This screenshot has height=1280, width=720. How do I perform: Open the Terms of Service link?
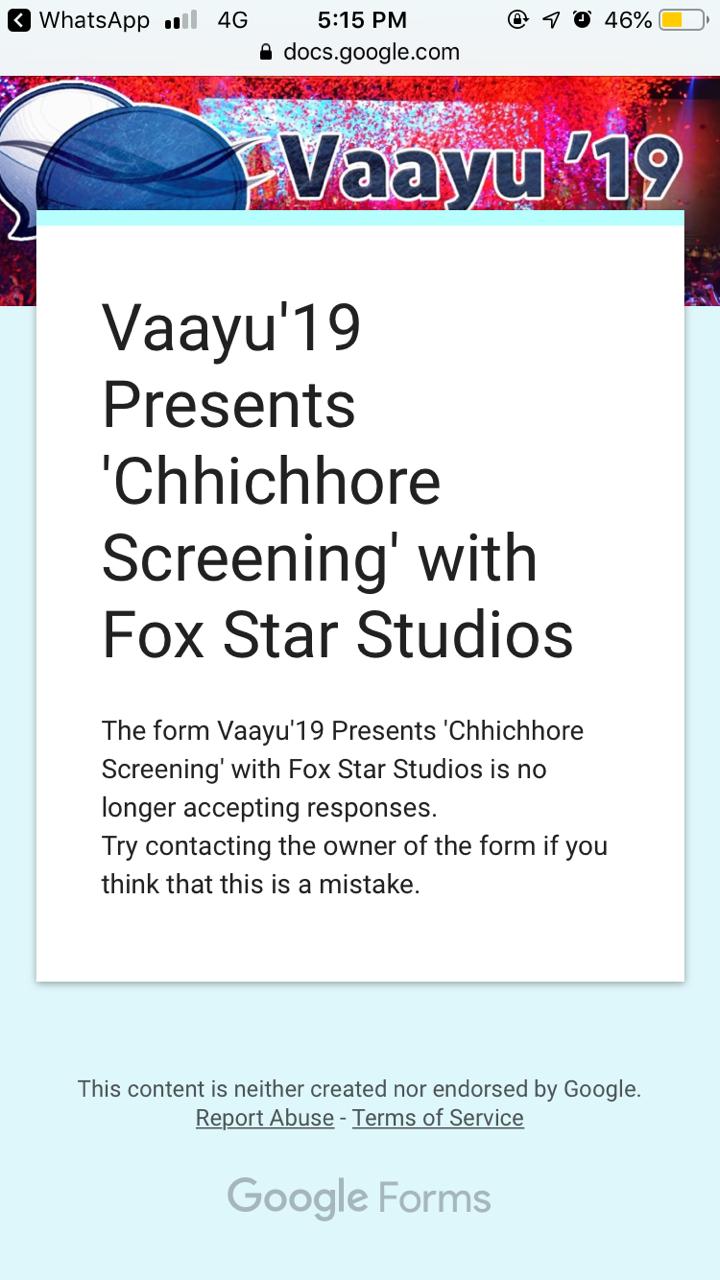coord(438,1118)
